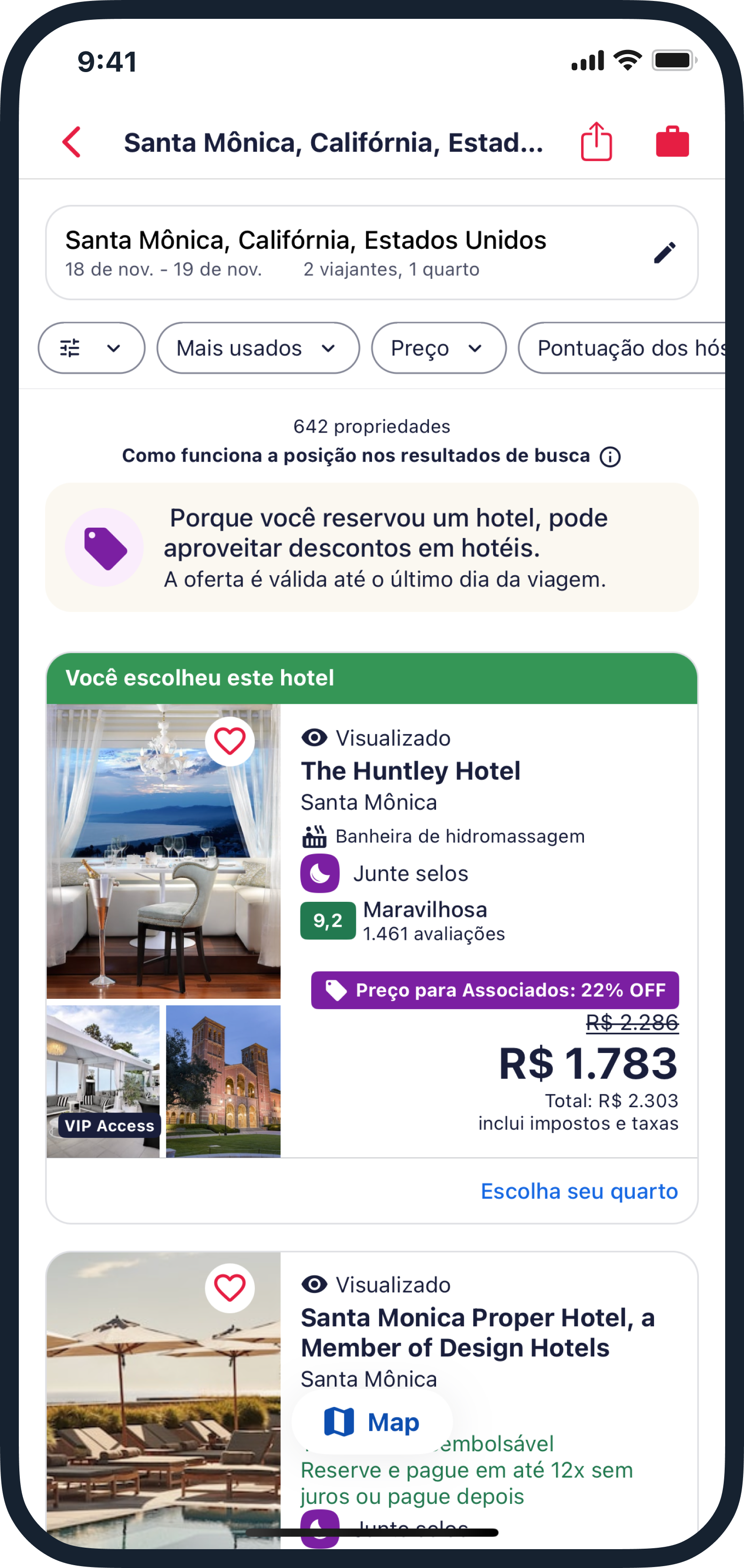Expand the Mais usados filter

click(258, 348)
